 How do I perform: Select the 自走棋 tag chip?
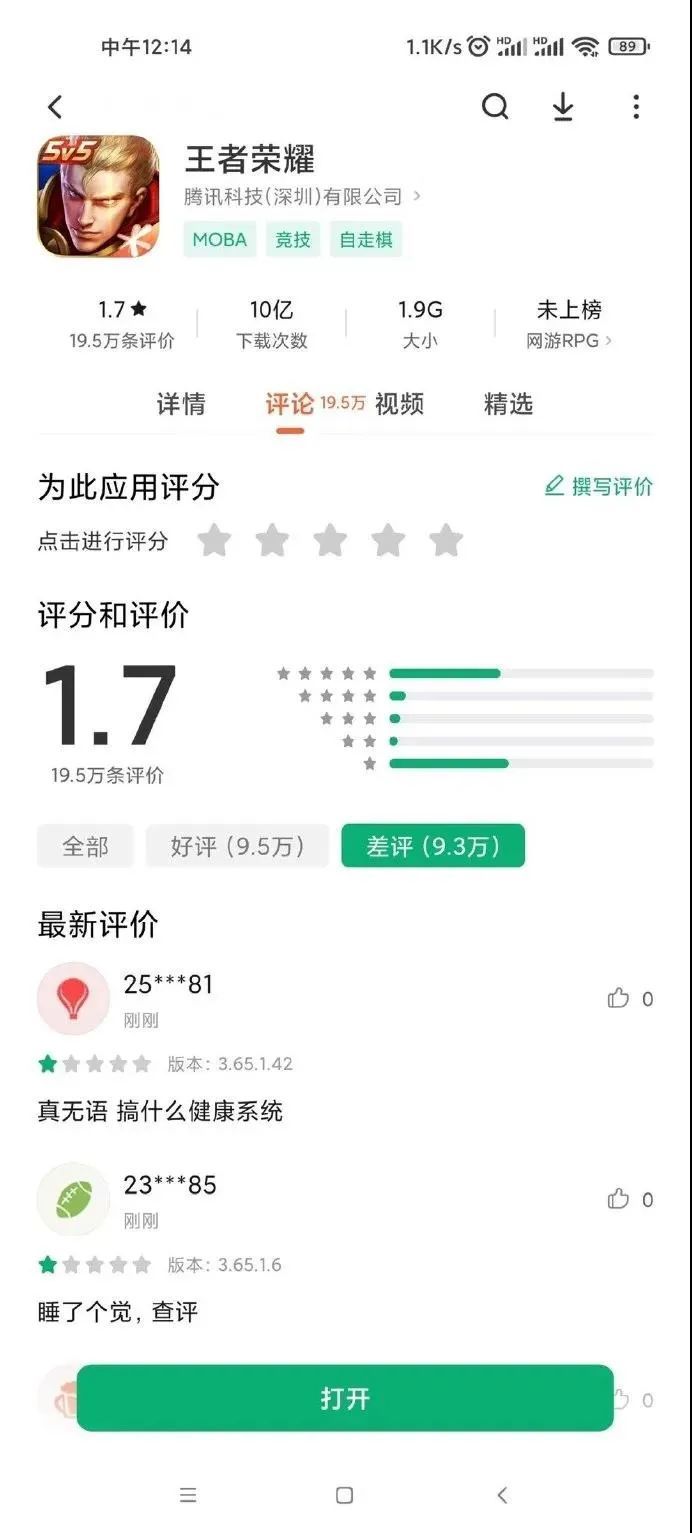point(366,240)
